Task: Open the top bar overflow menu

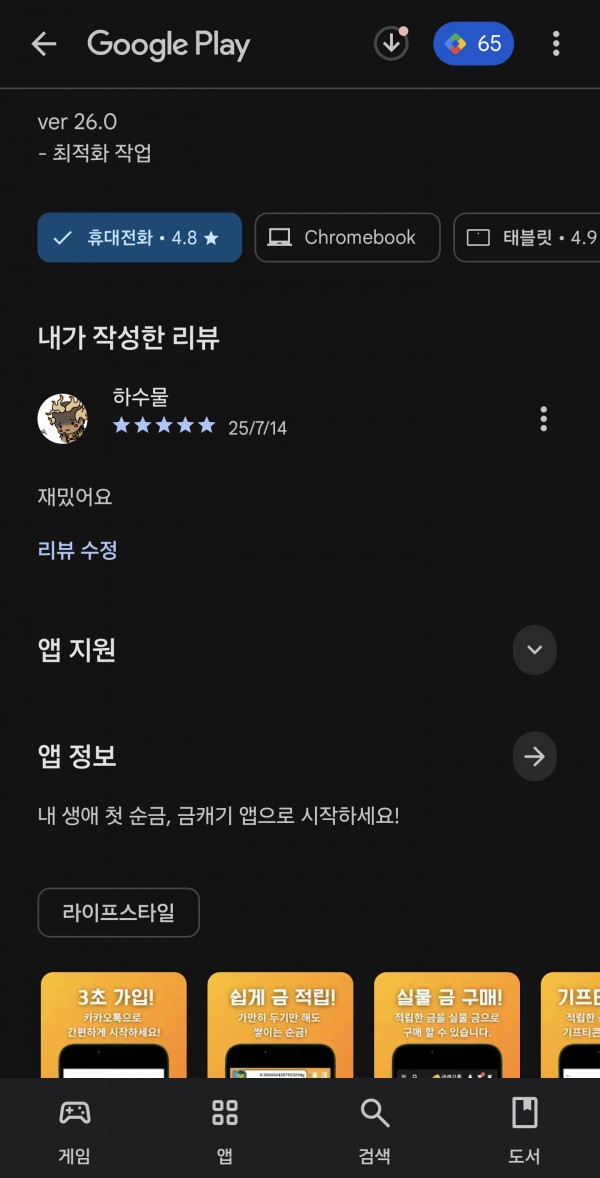Action: tap(556, 44)
